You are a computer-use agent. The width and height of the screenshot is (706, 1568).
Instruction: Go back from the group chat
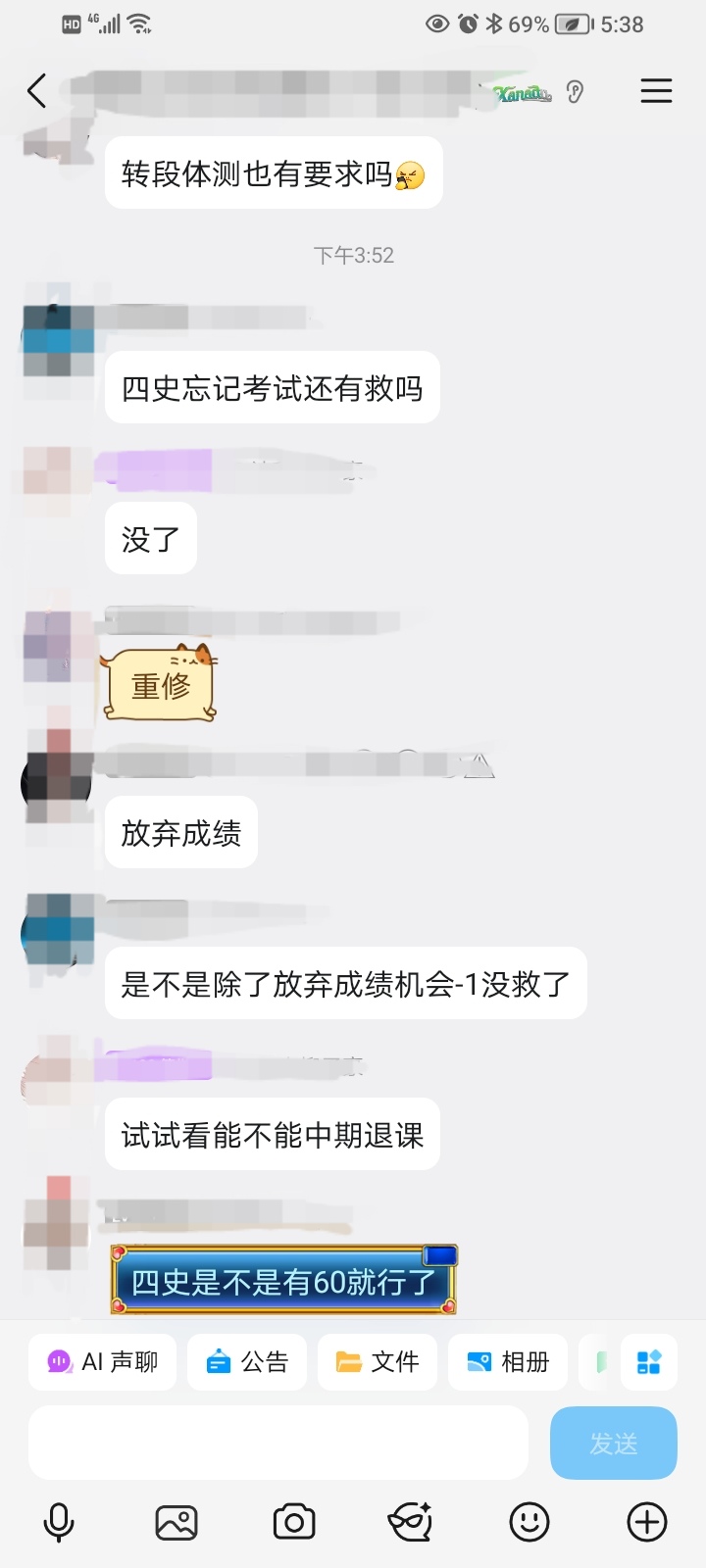(37, 91)
